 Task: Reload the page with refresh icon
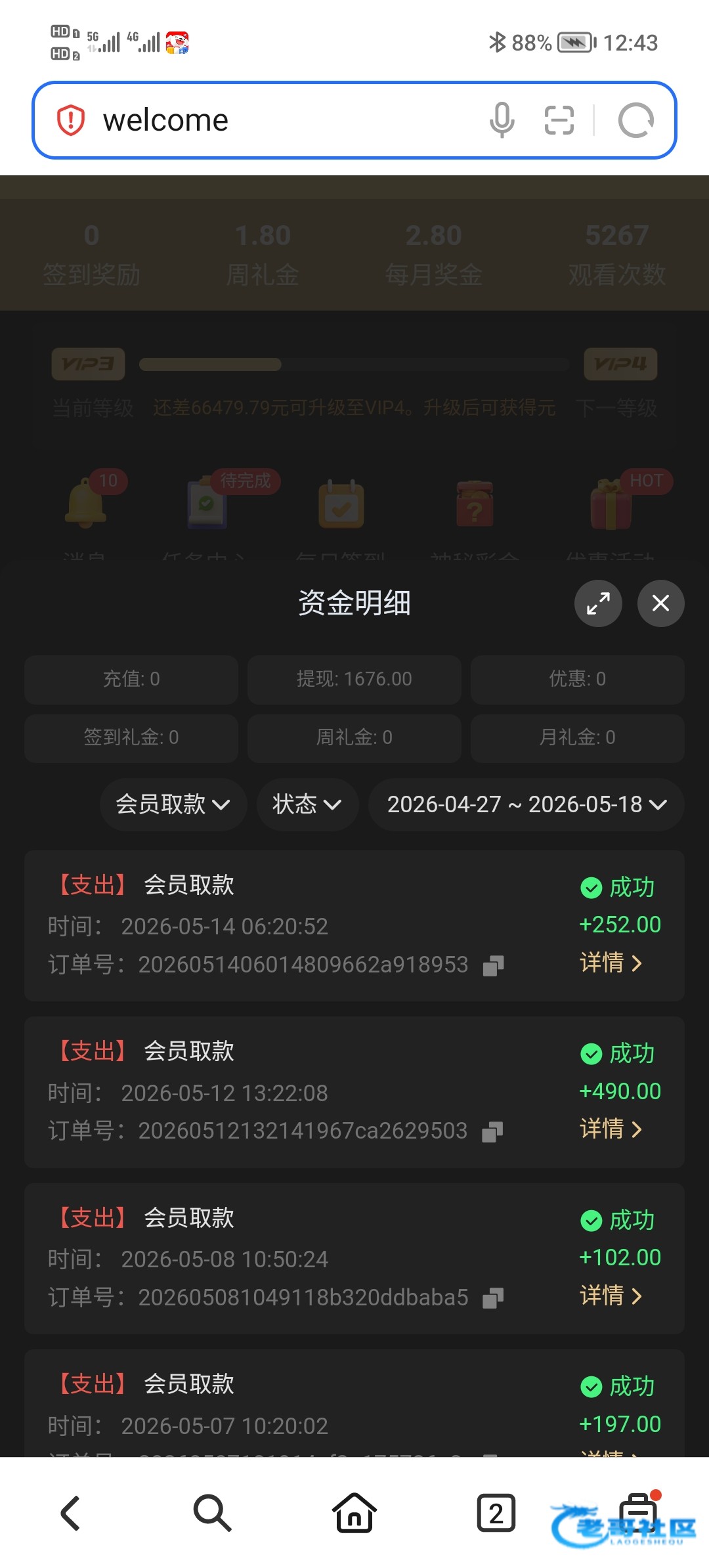[635, 120]
